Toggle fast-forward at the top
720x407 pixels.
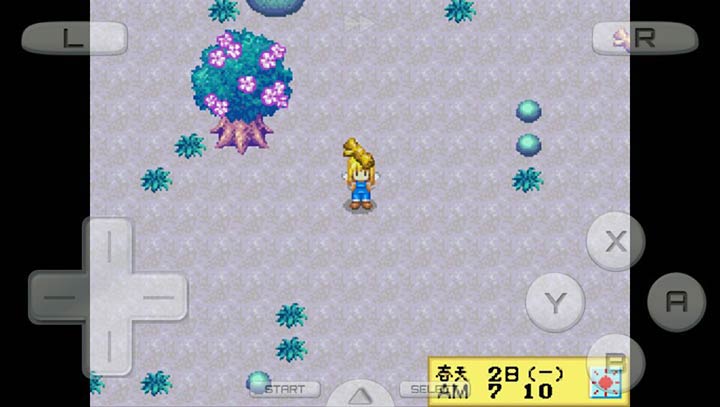click(360, 21)
